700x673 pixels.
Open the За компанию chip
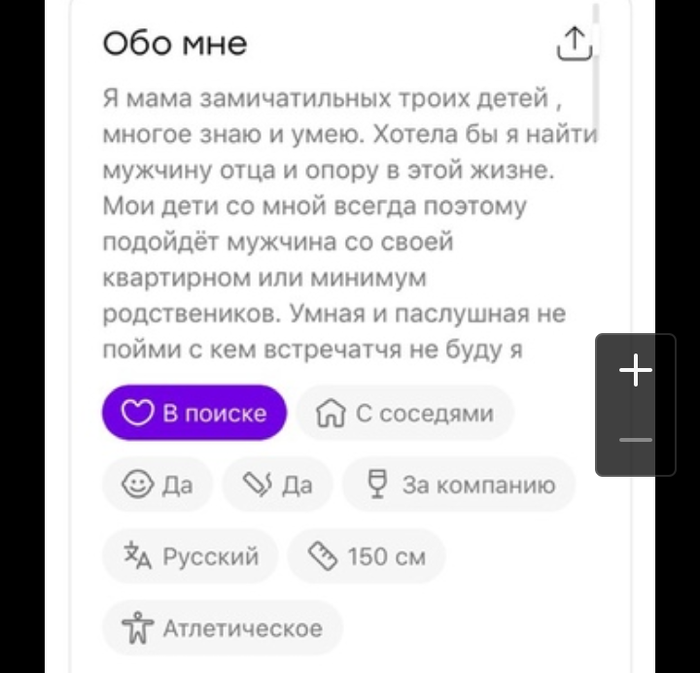pyautogui.click(x=459, y=485)
